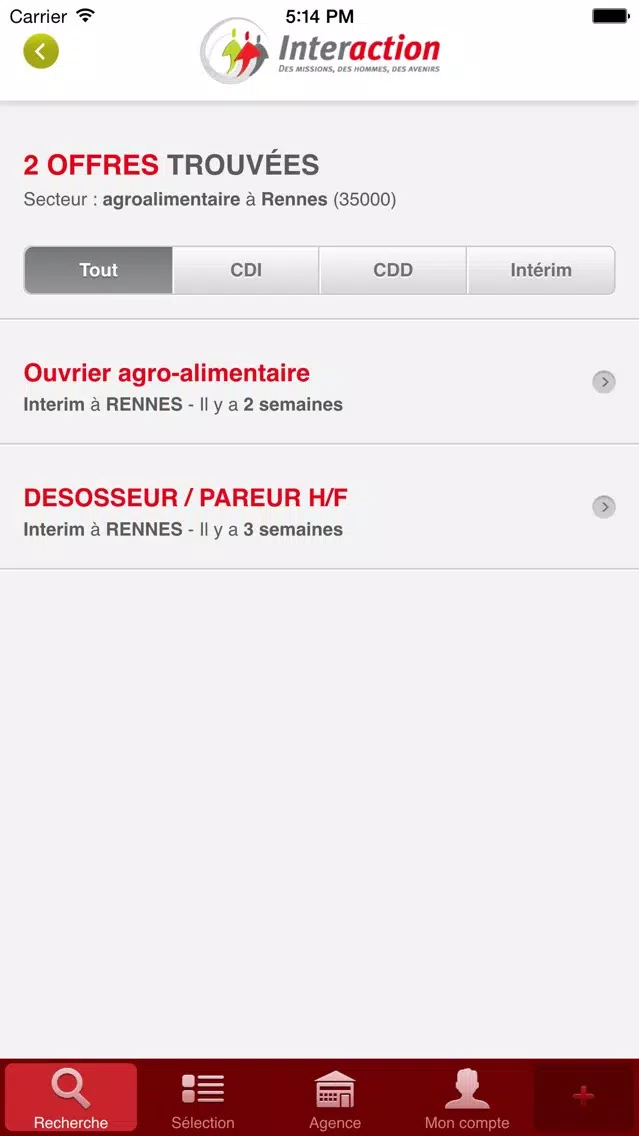The width and height of the screenshot is (639, 1136).
Task: Open the DESOSSEUR / PAREUR H/F offer
Action: click(320, 507)
